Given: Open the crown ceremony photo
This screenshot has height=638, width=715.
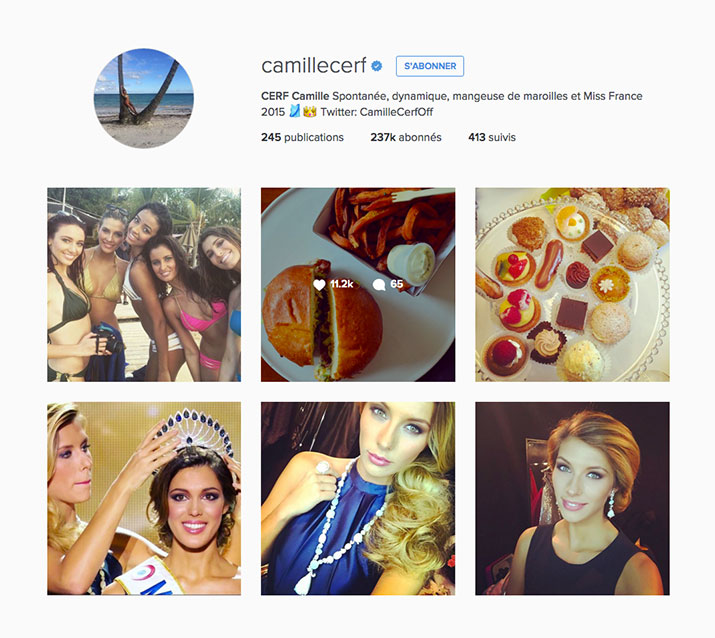Looking at the screenshot, I should (x=144, y=498).
